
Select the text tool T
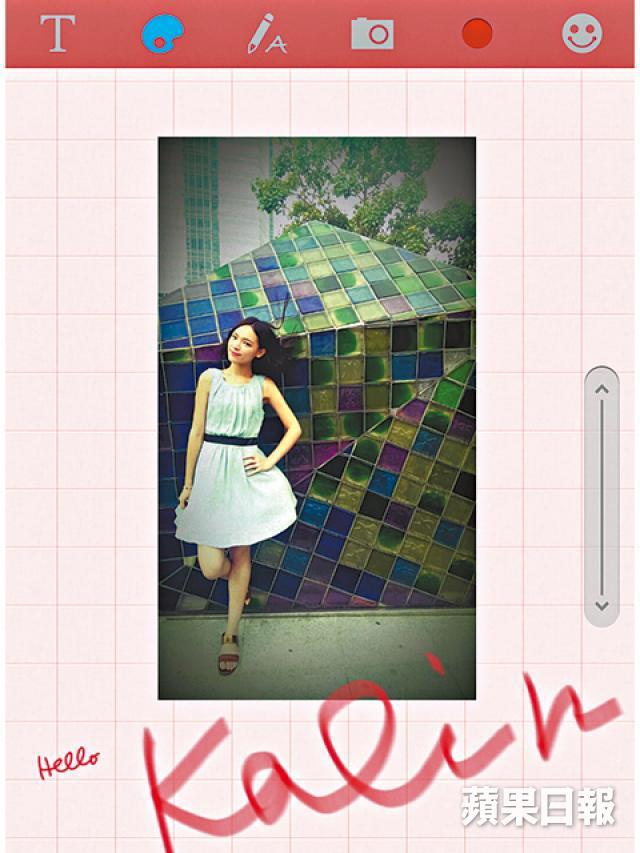[x=58, y=33]
